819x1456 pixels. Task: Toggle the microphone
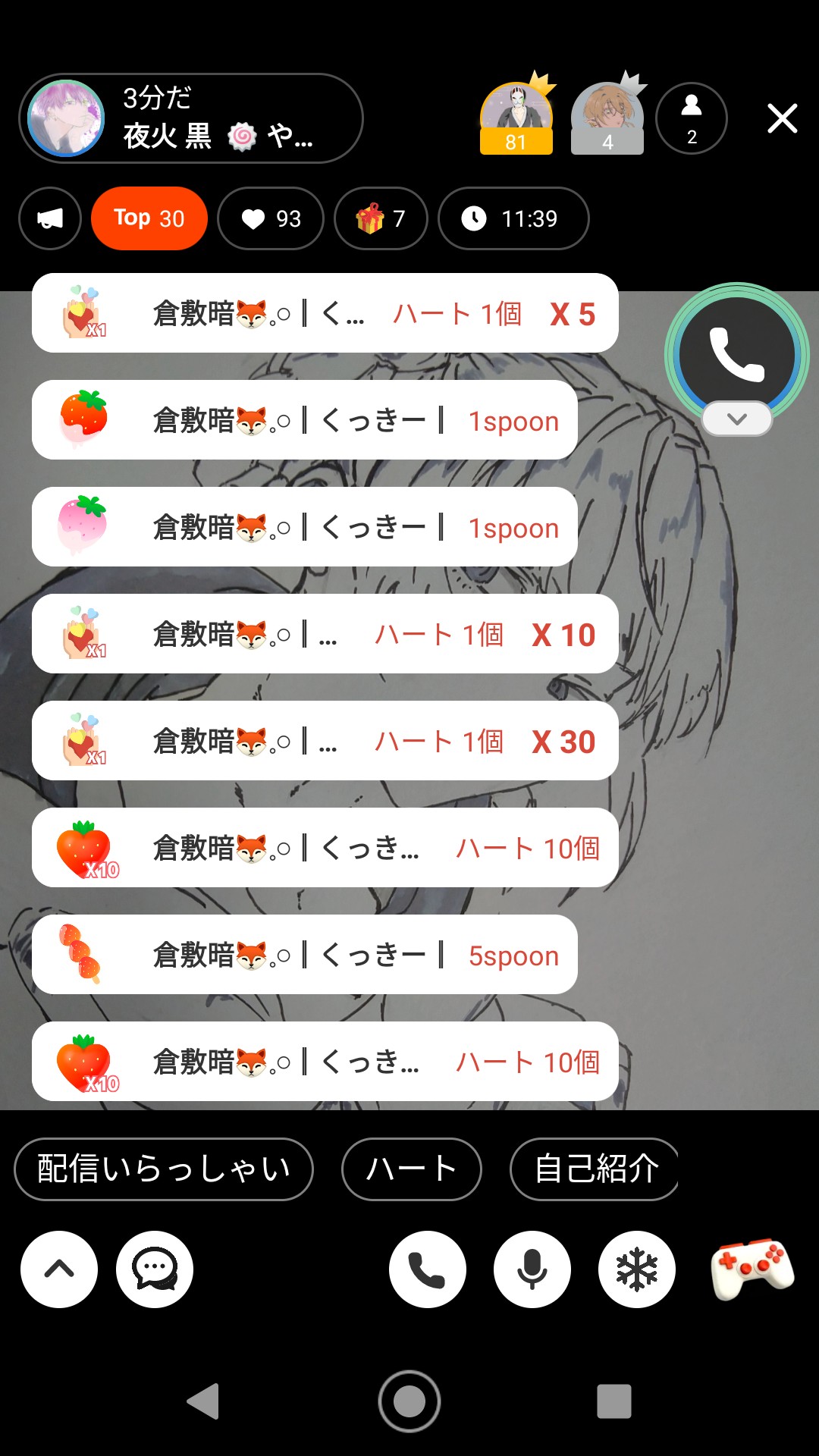click(x=532, y=1269)
